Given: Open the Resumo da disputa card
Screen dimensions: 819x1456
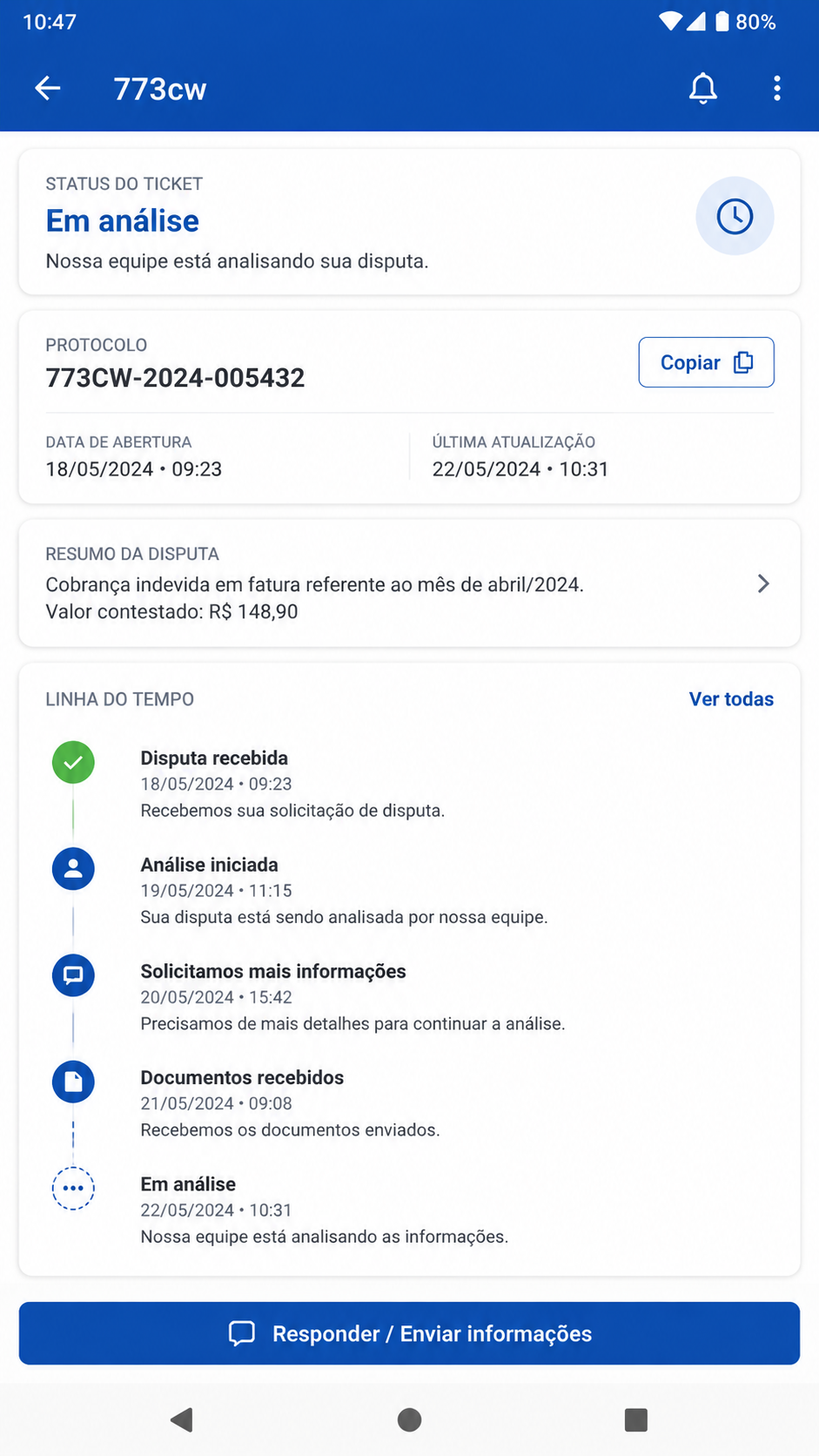Looking at the screenshot, I should coord(409,583).
